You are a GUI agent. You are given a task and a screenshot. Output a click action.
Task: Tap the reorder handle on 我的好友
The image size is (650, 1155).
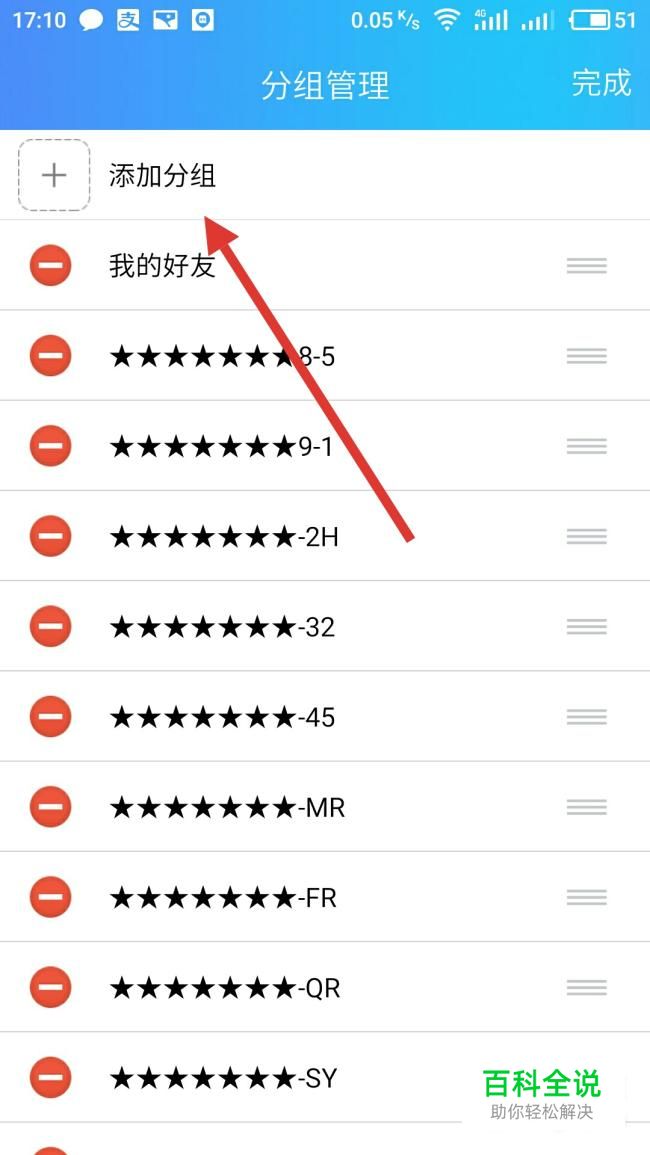pyautogui.click(x=587, y=266)
